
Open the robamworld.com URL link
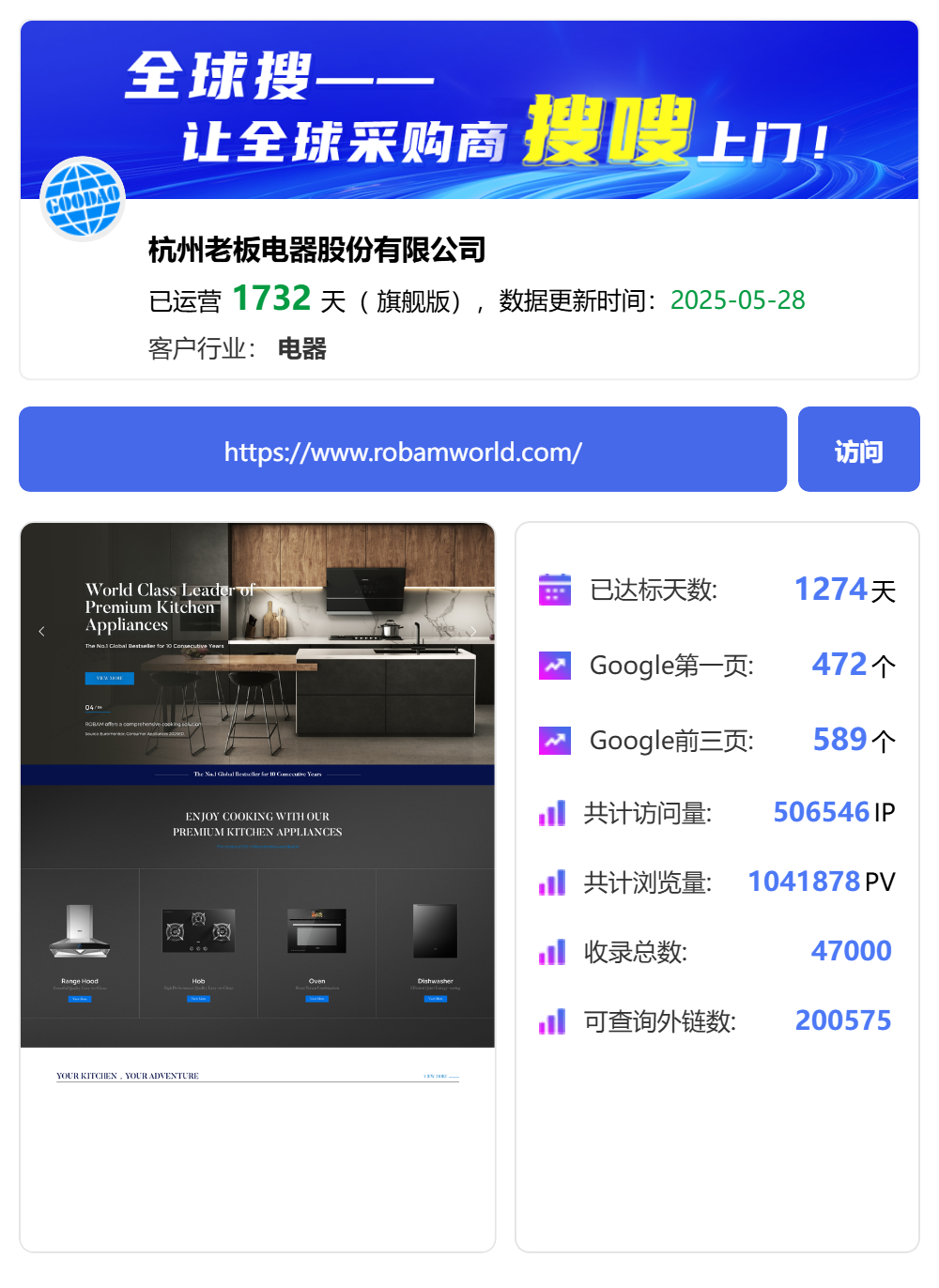[x=403, y=452]
